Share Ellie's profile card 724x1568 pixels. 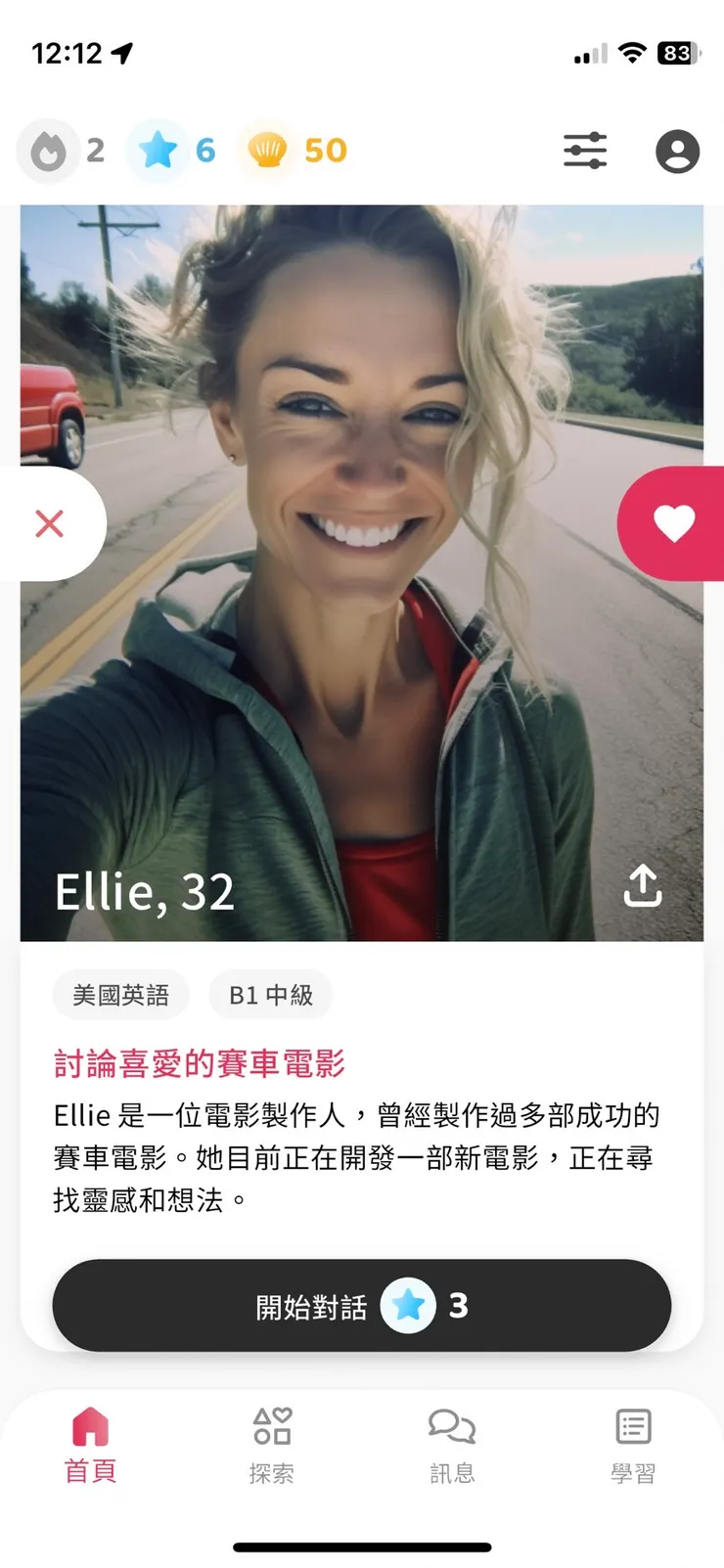click(643, 885)
